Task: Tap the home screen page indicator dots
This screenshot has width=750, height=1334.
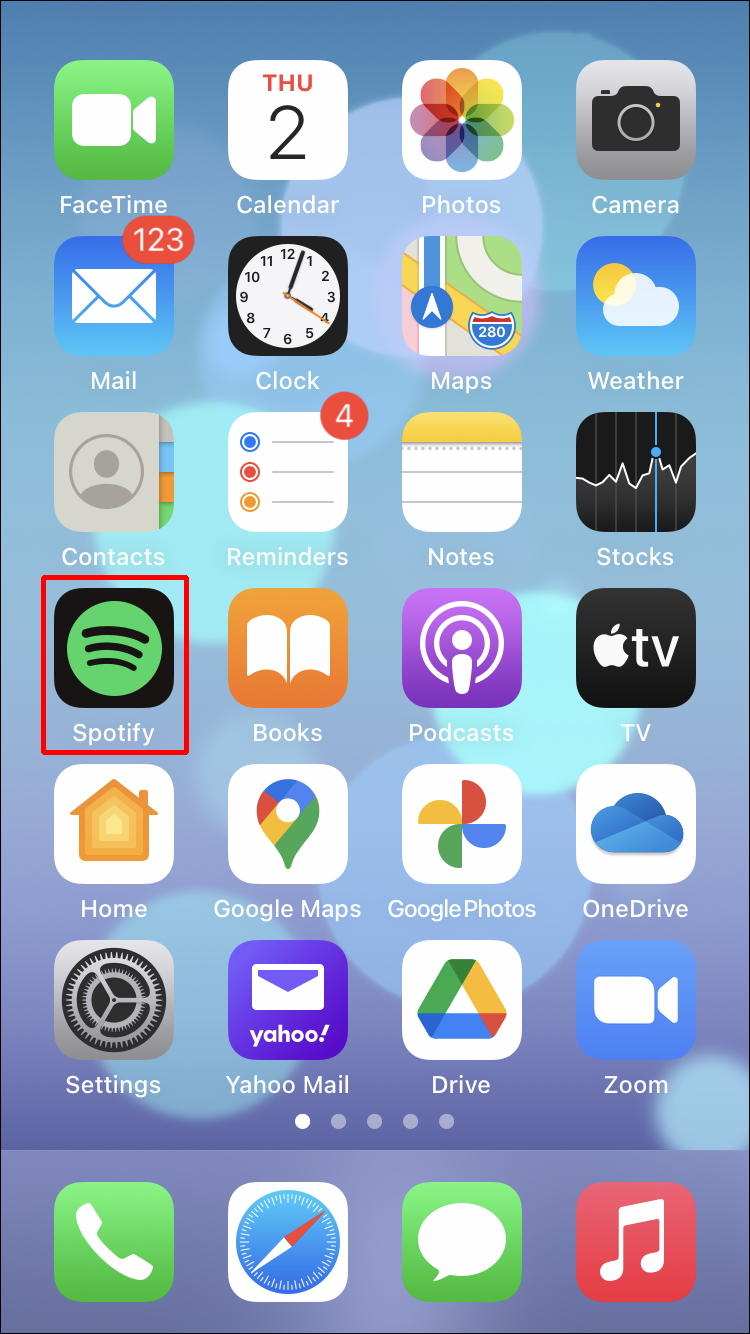Action: [x=375, y=1121]
